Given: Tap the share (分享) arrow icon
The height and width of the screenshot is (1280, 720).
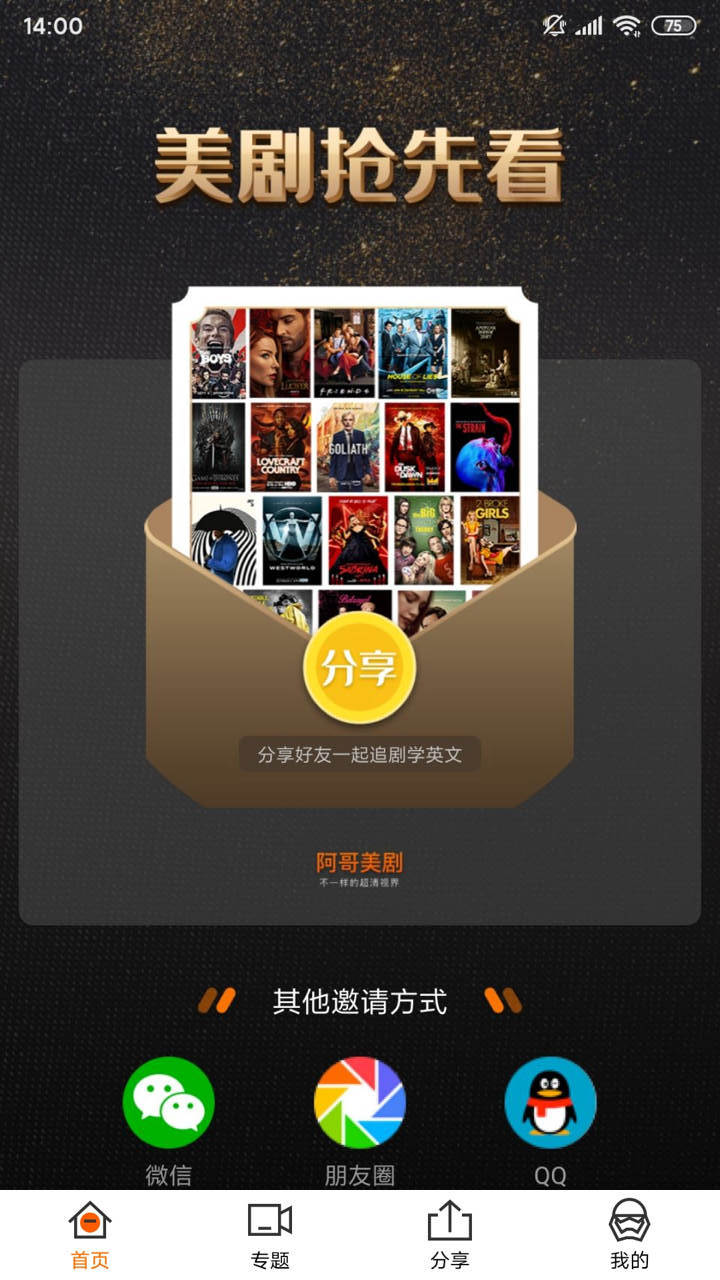Looking at the screenshot, I should (448, 1222).
